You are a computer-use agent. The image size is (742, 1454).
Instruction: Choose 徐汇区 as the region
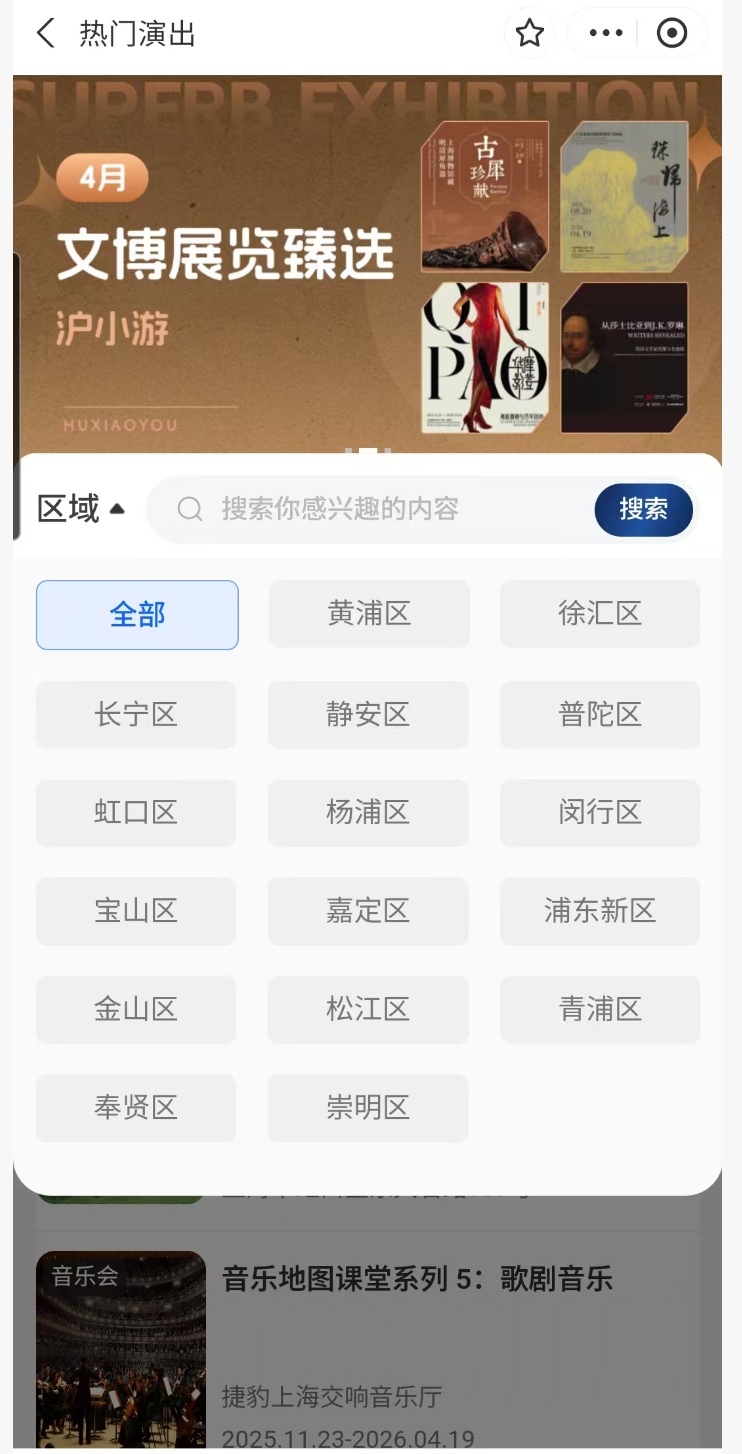600,614
